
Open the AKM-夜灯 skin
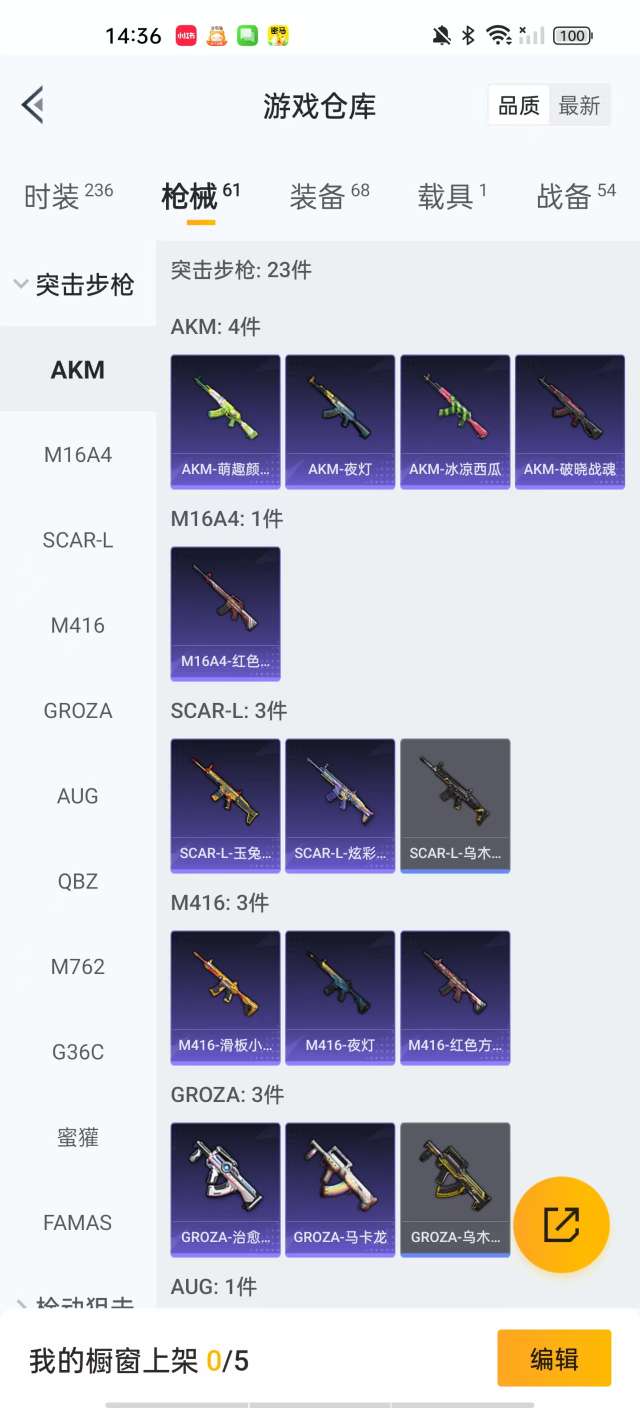pos(340,421)
